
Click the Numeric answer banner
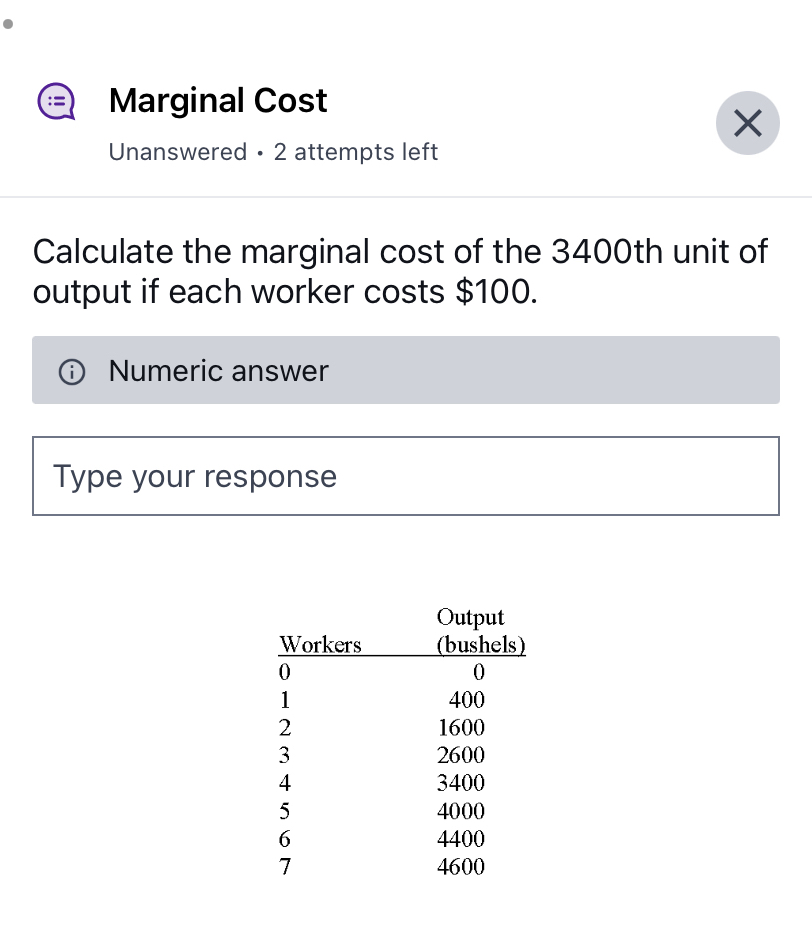coord(405,370)
